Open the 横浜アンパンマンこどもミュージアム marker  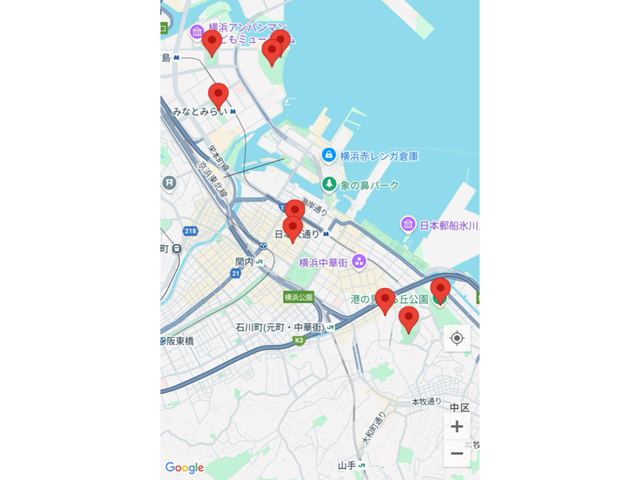coord(196,30)
